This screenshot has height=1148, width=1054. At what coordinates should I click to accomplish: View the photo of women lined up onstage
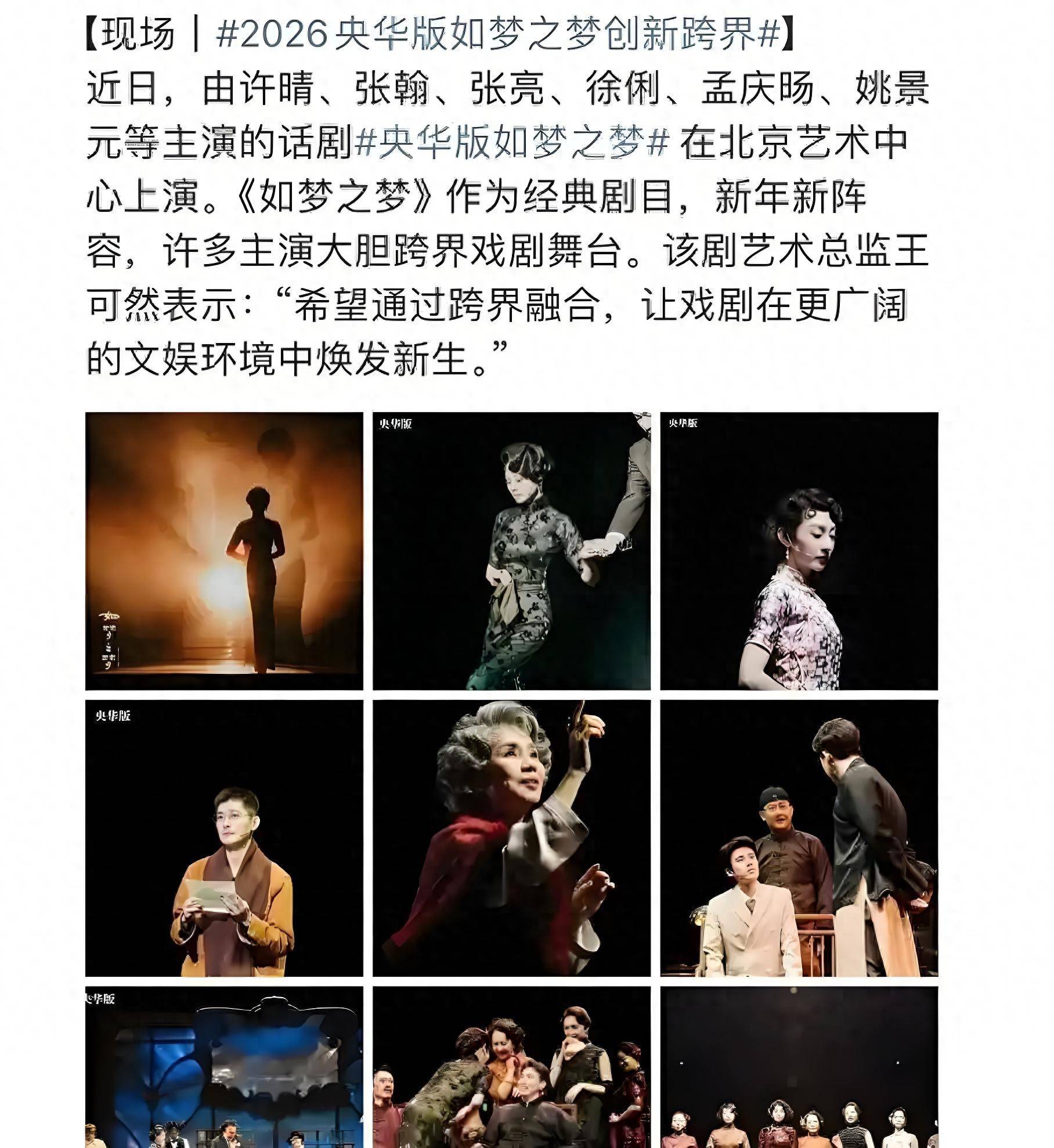[799, 1067]
